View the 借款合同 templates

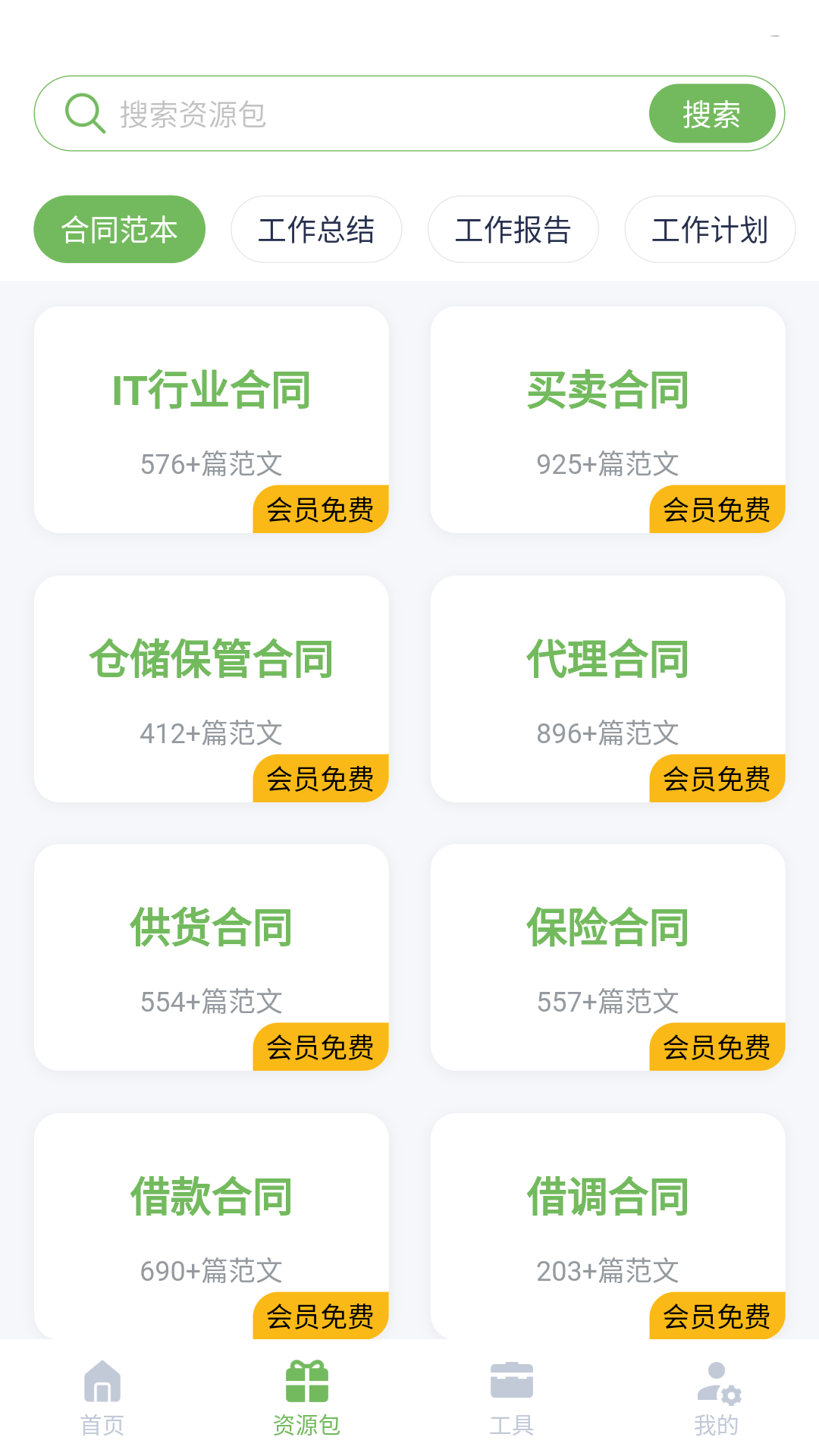[x=212, y=1225]
